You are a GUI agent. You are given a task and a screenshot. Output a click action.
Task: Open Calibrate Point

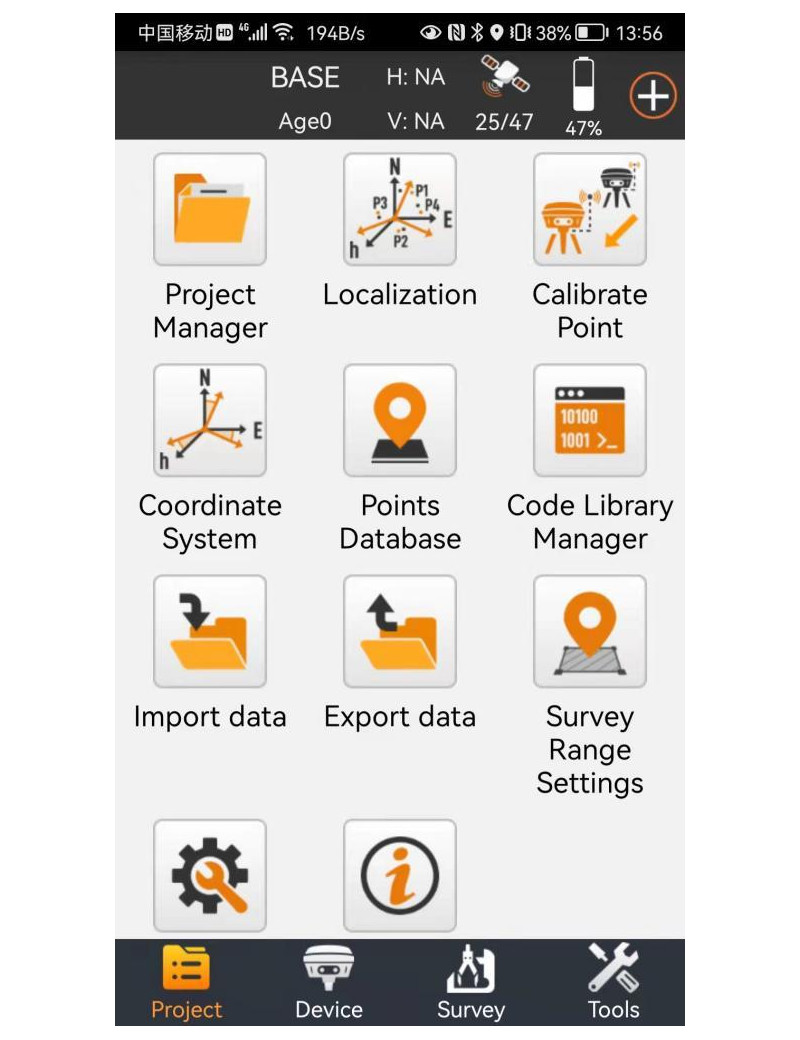[x=590, y=209]
